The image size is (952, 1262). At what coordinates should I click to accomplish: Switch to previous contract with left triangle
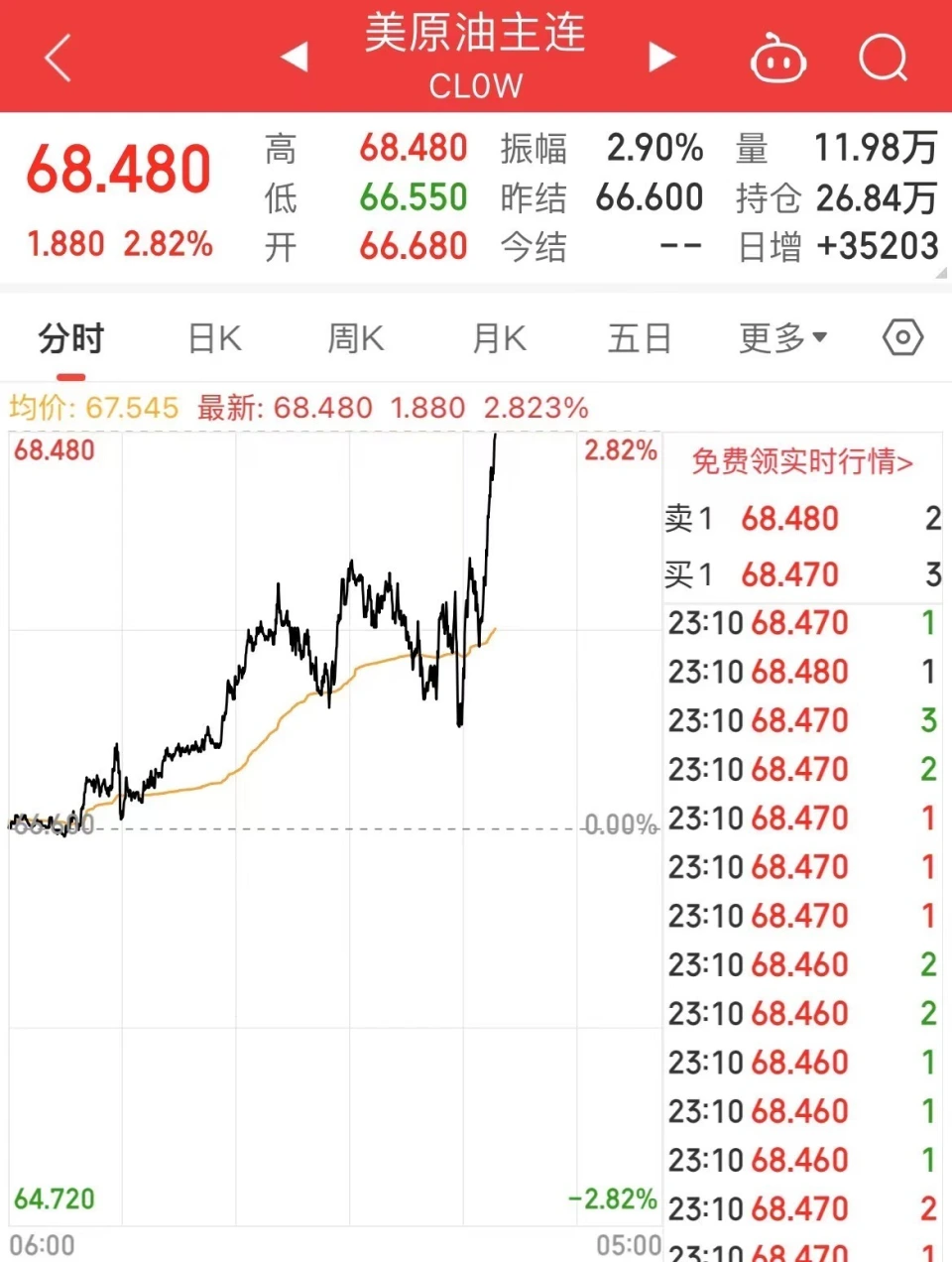[295, 57]
